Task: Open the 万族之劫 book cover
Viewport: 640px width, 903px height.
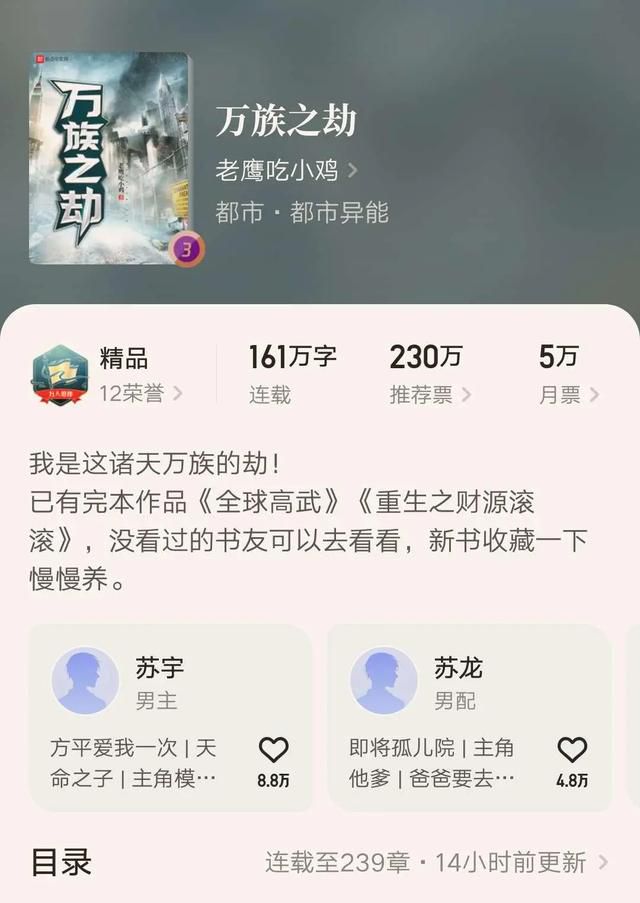Action: (x=110, y=158)
